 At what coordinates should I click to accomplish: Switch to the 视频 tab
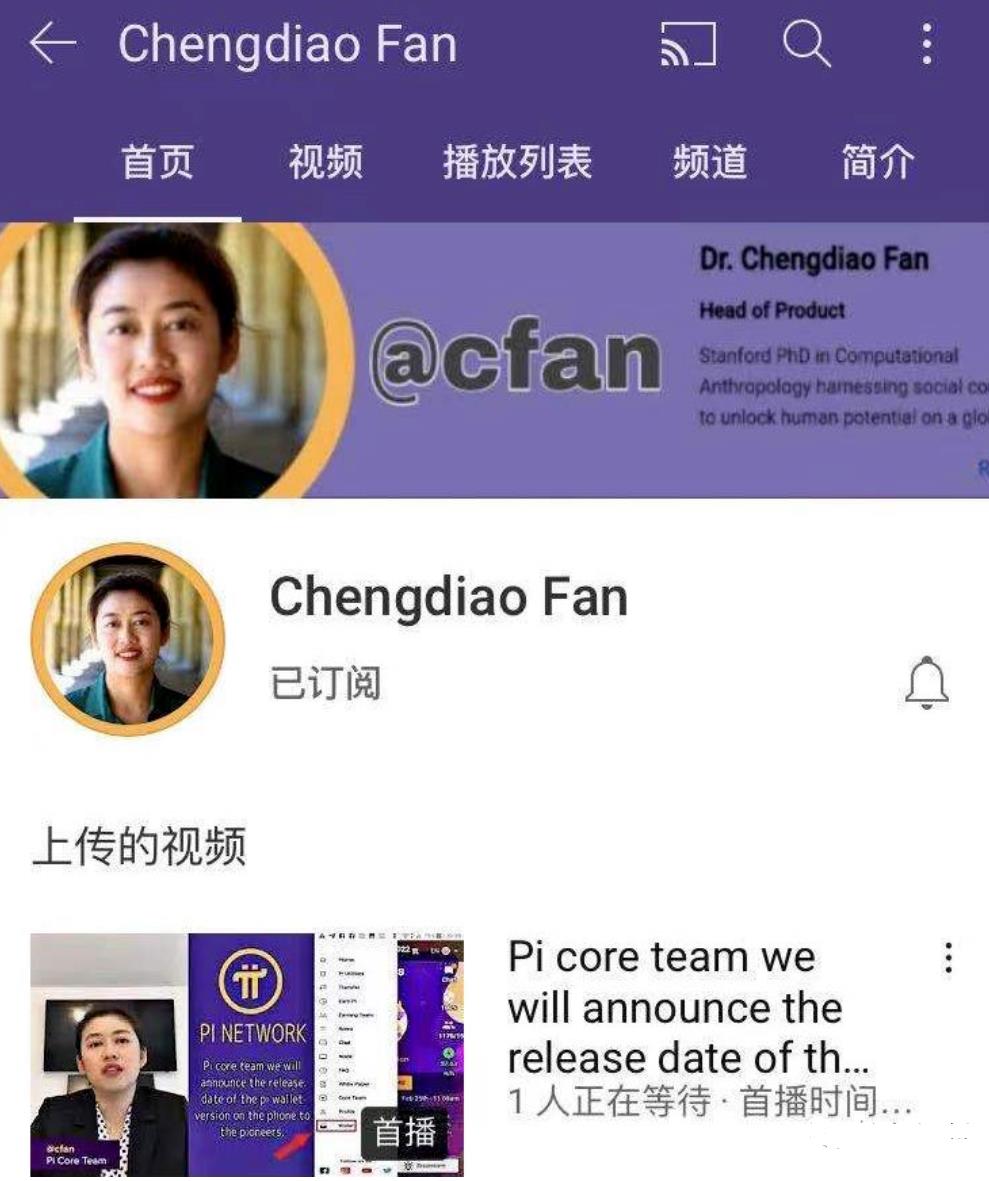[x=325, y=162]
